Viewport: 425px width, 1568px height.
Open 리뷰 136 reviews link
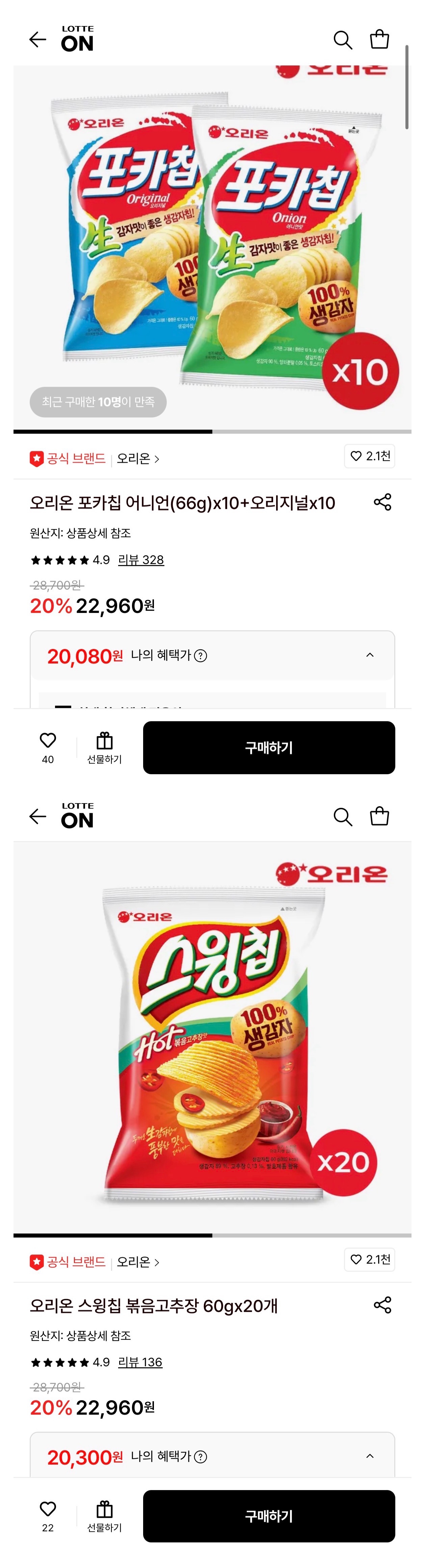(x=140, y=1362)
